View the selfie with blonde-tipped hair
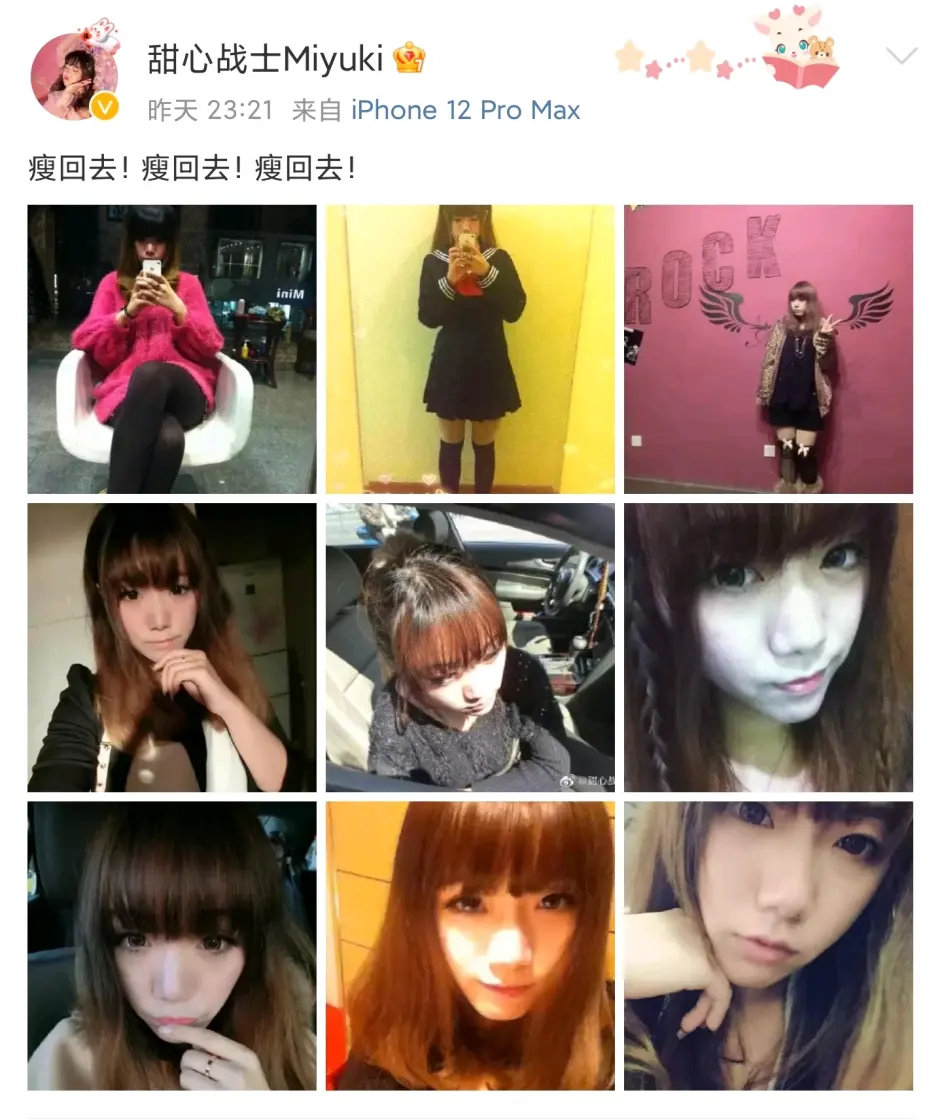 pyautogui.click(x=768, y=945)
